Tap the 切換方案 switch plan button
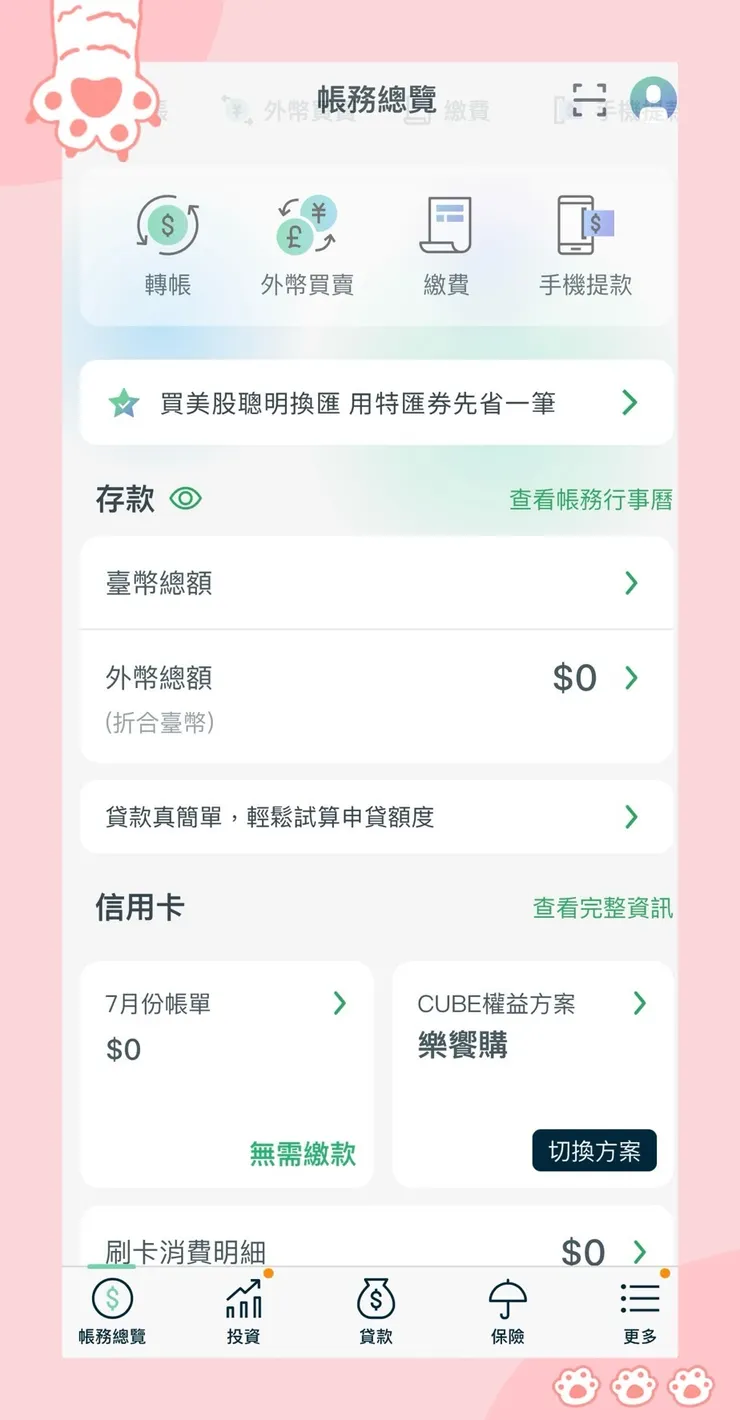 click(x=596, y=1151)
